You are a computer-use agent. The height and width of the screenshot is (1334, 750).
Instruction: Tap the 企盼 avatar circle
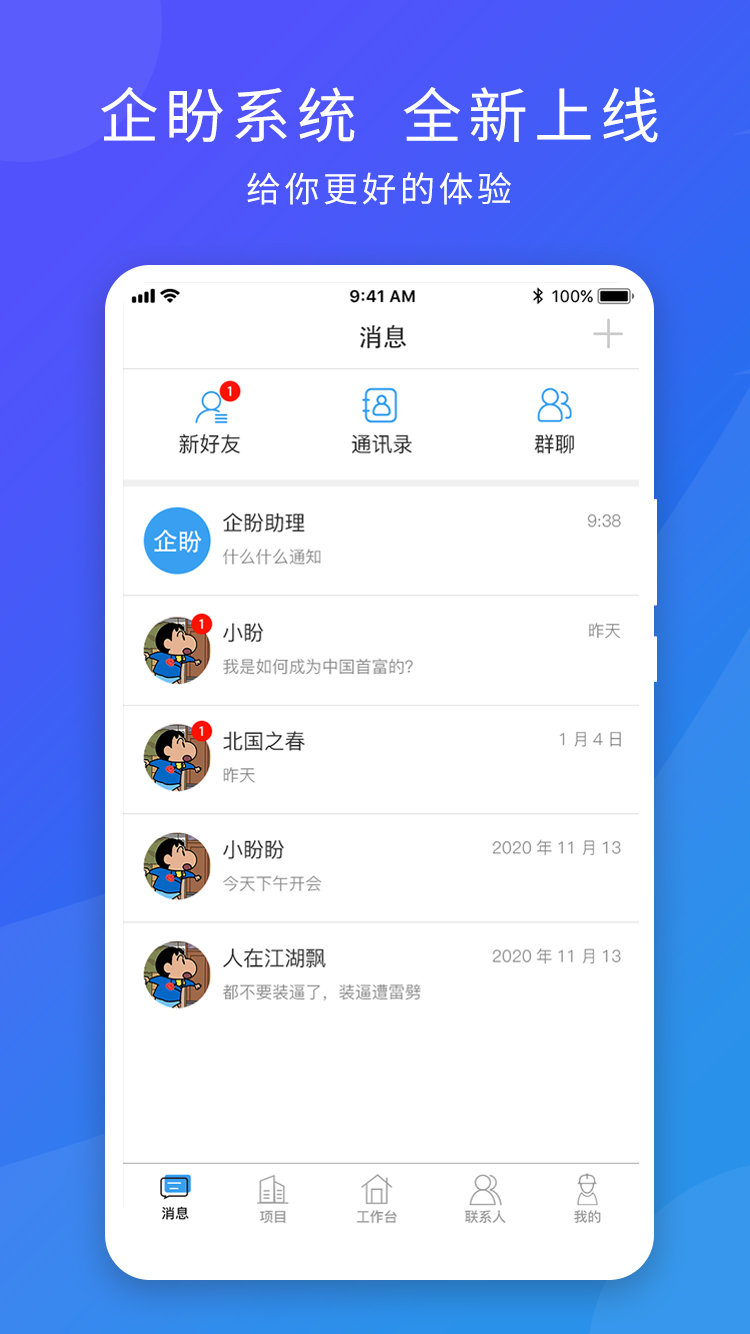(176, 540)
